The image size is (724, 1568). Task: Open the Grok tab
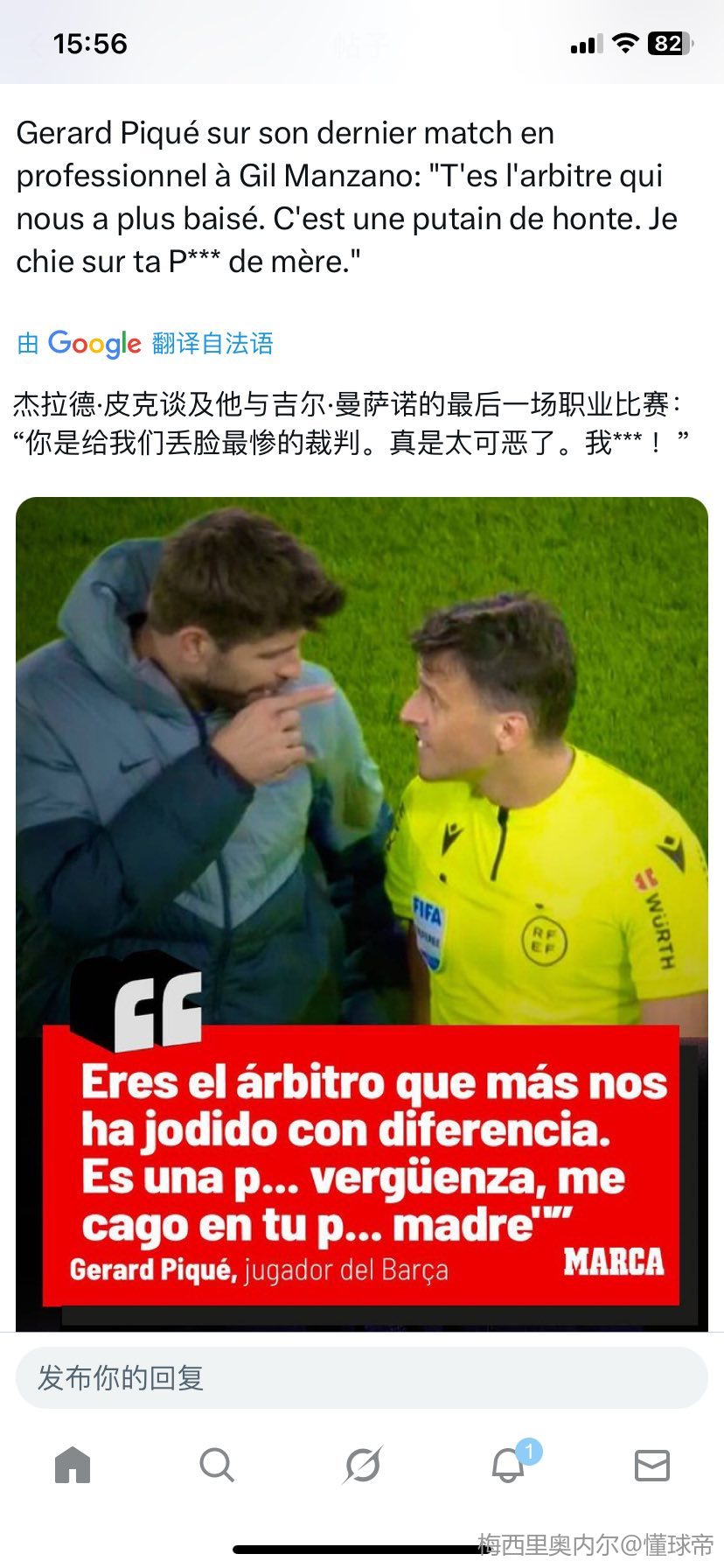pos(362,1465)
